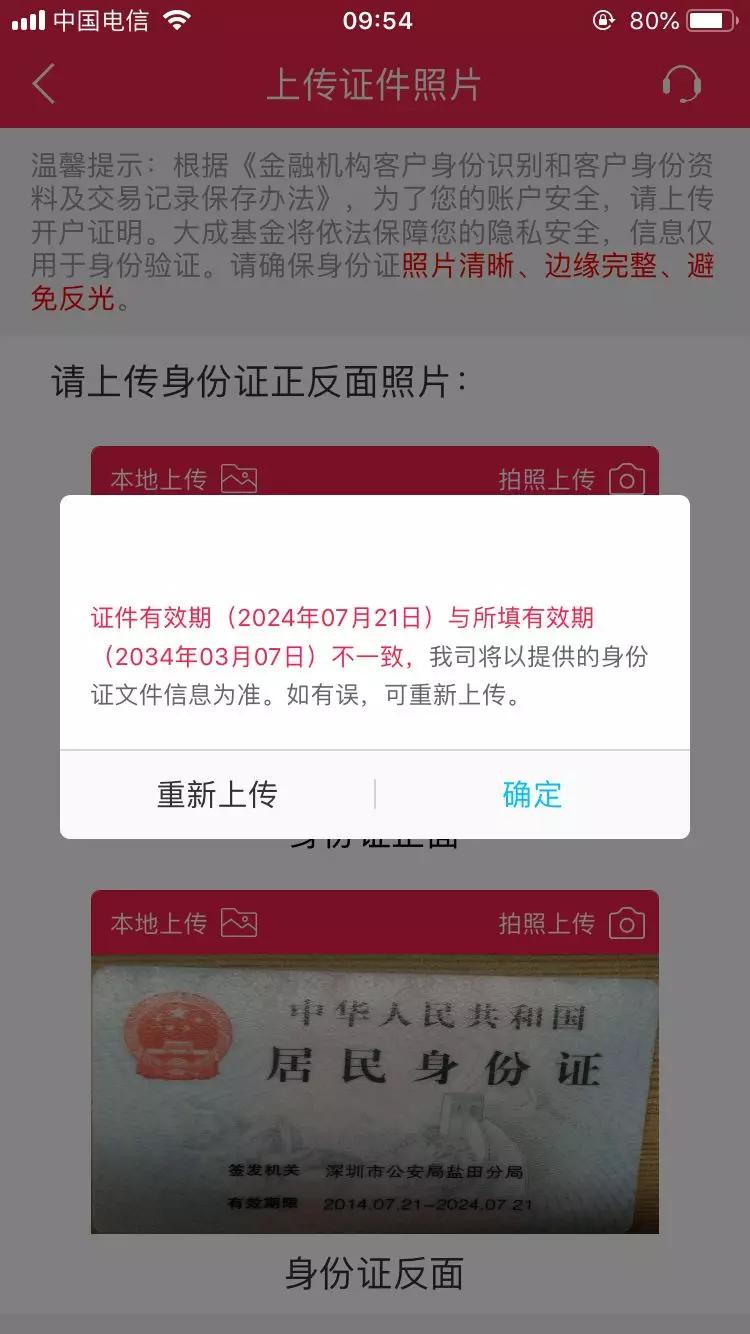Confirm the dialog with 确定

pos(532,795)
